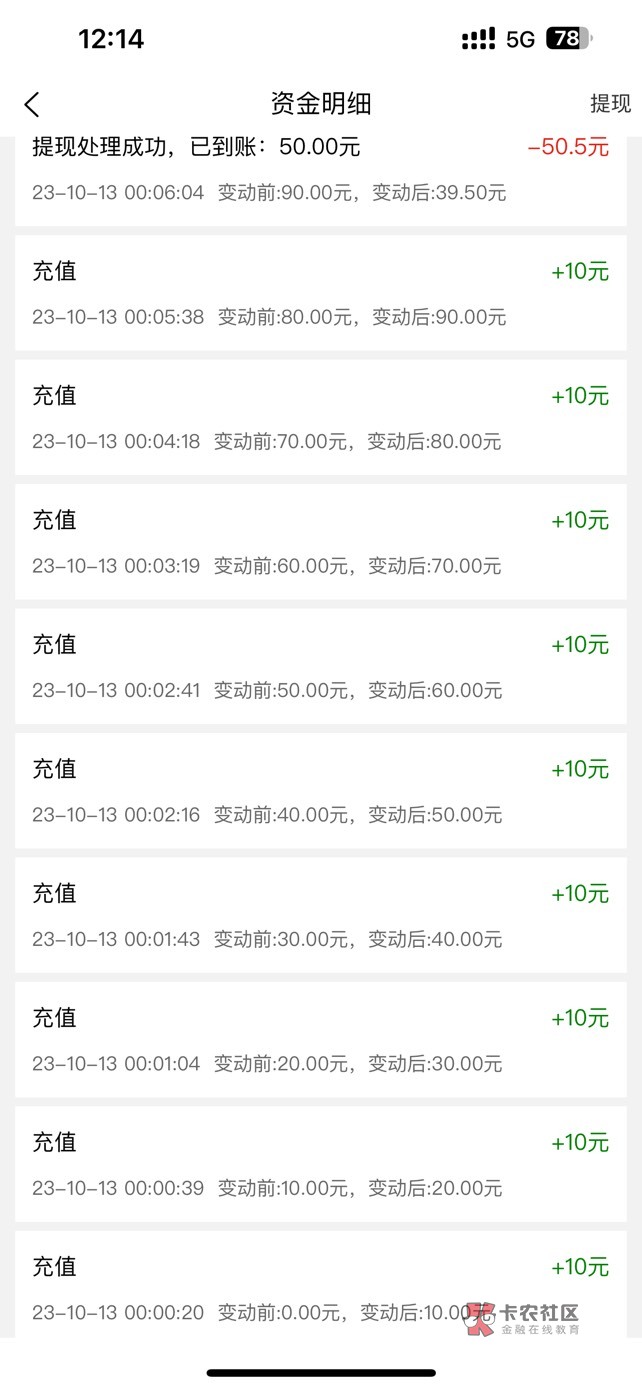Open 提现 to withdraw funds
This screenshot has width=642, height=1389.
[x=610, y=104]
